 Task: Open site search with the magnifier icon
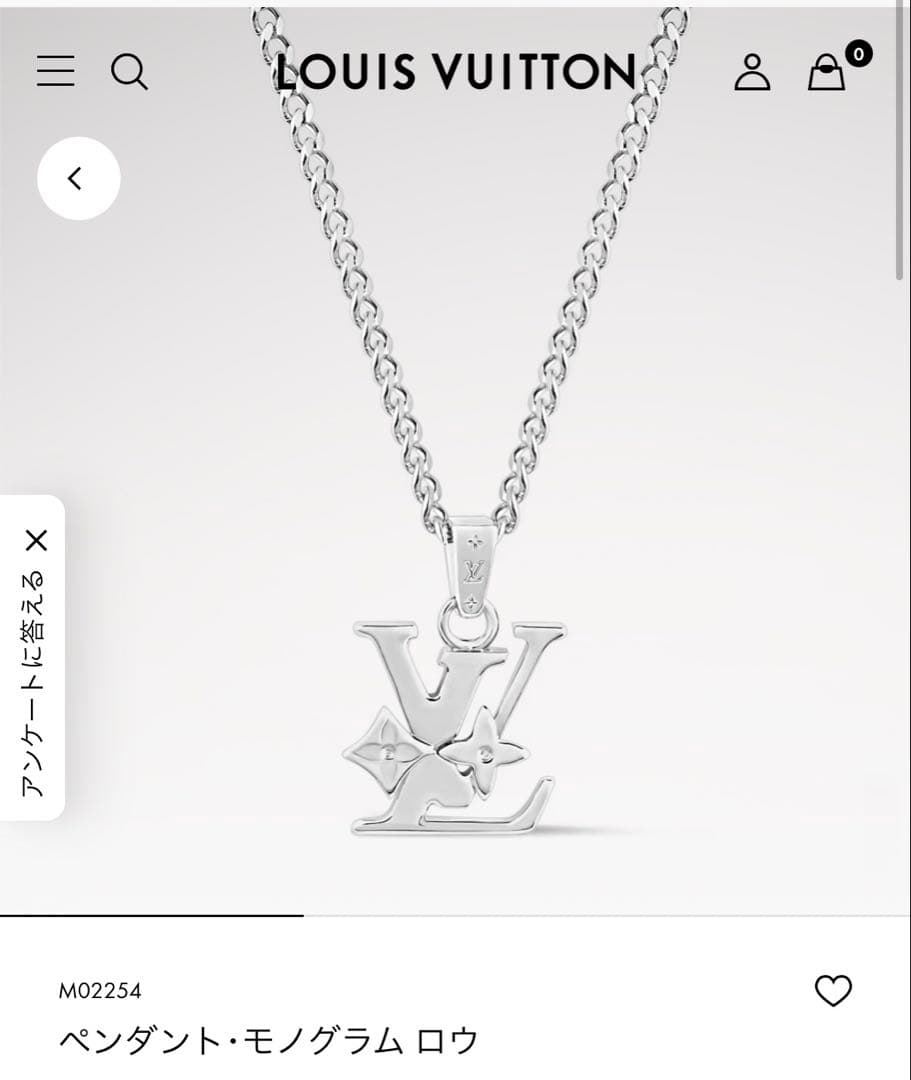point(130,72)
